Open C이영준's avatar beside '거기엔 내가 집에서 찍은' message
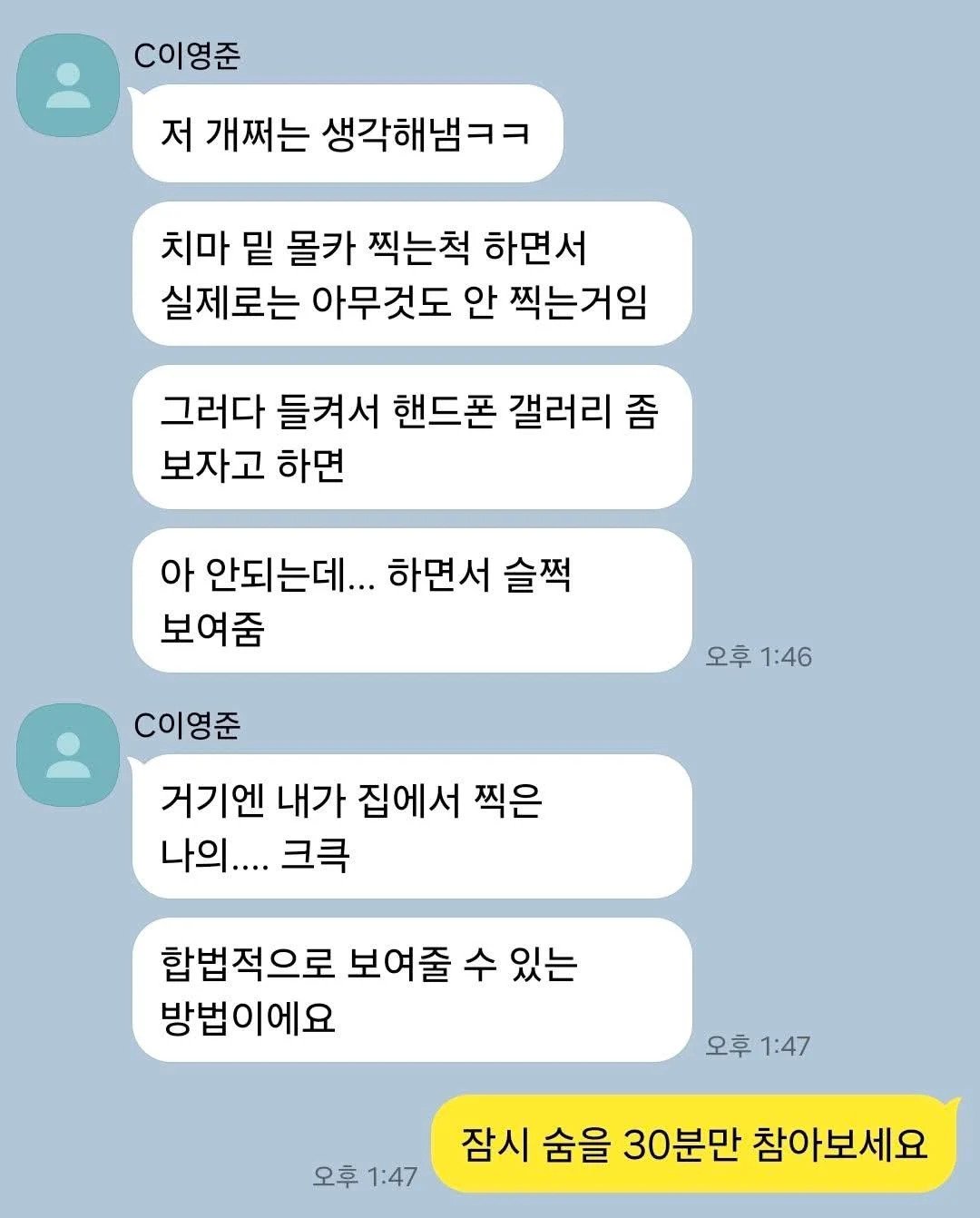Screen dimensions: 980x1218 coord(68,755)
